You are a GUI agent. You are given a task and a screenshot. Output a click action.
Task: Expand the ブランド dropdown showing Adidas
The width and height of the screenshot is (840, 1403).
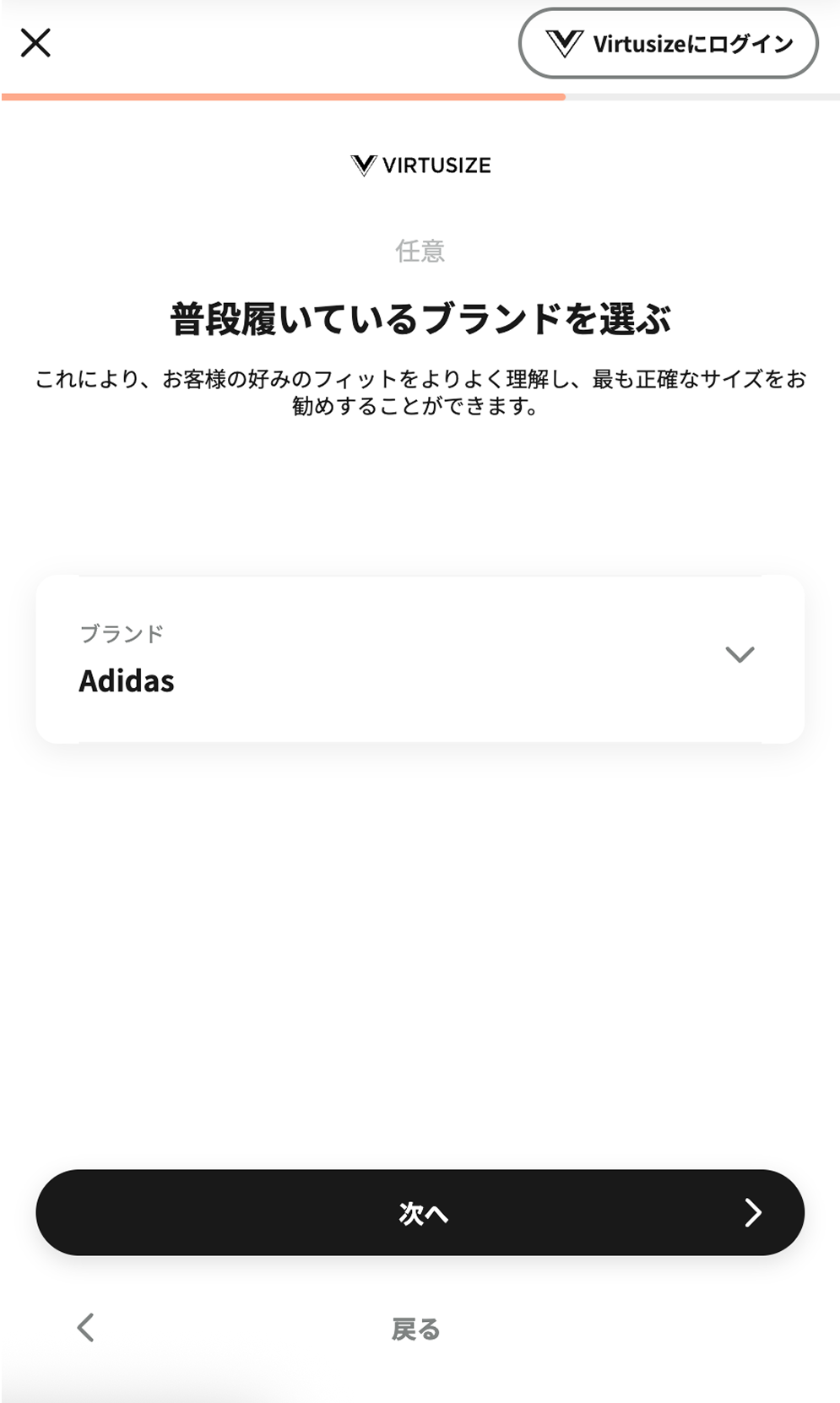coord(420,658)
